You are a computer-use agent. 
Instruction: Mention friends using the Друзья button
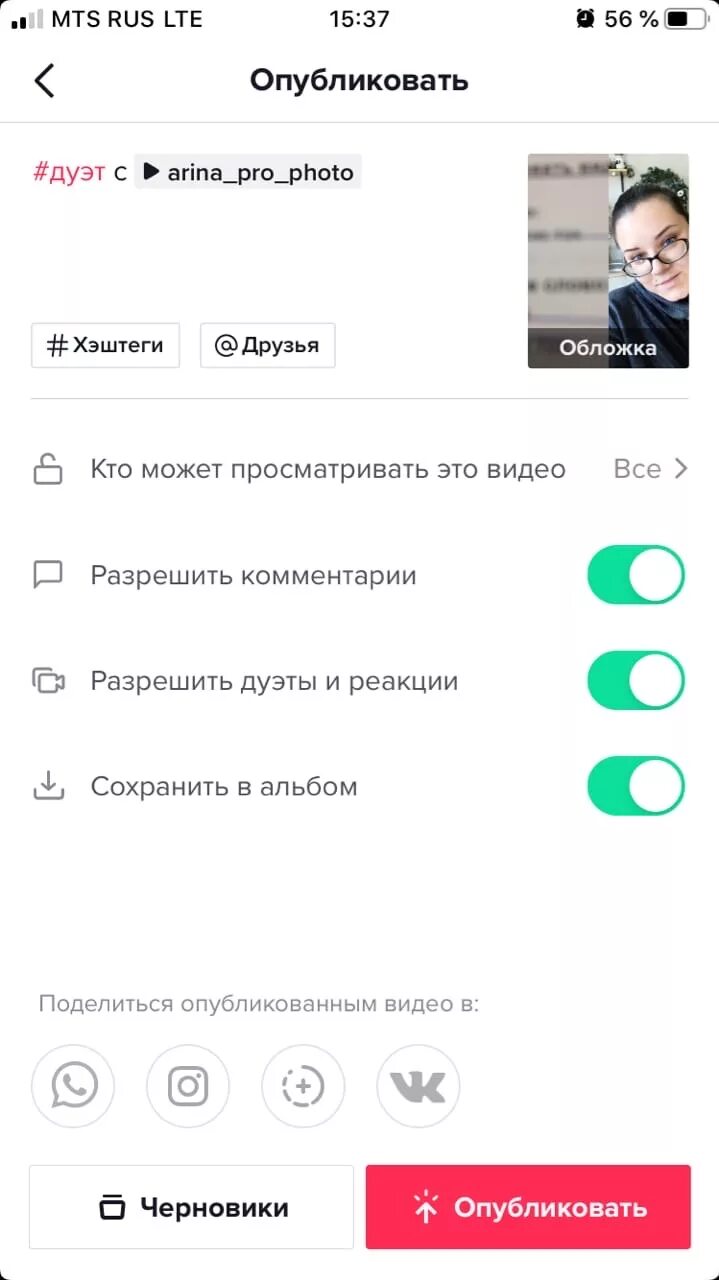[268, 345]
